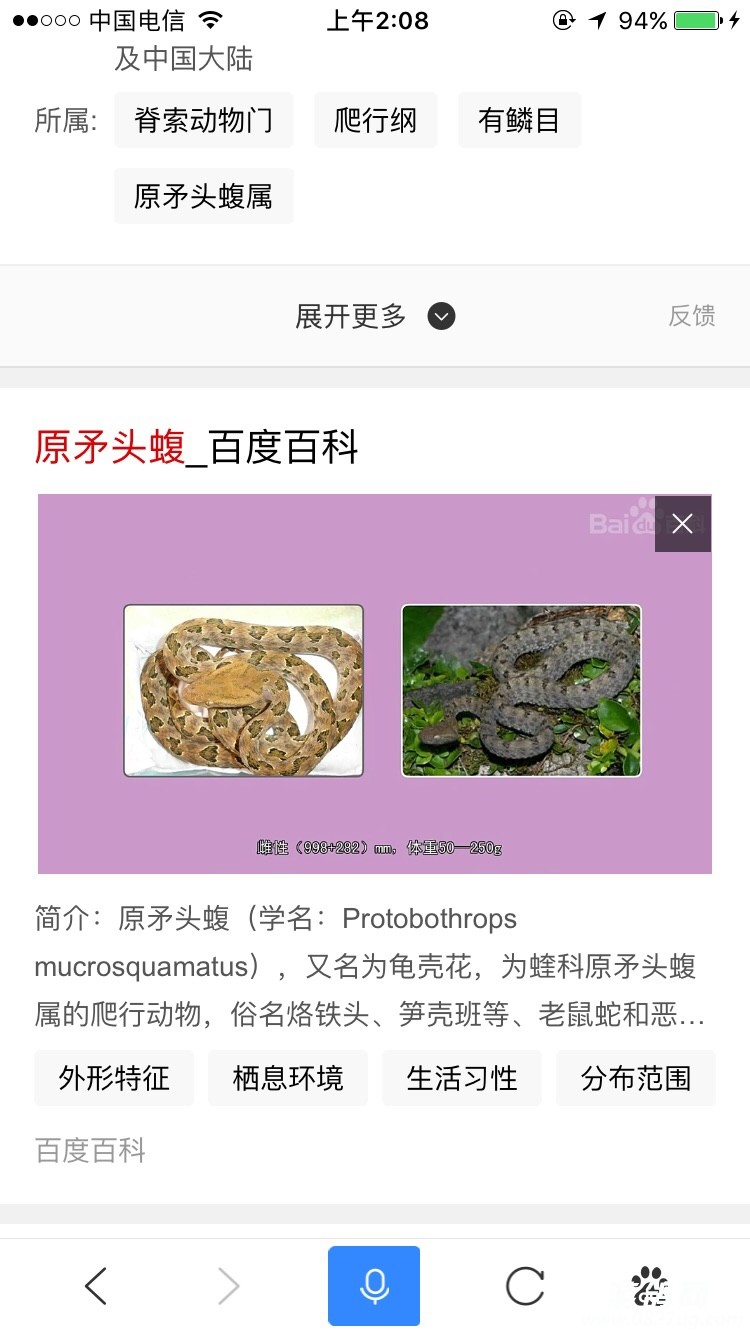
Task: Go back to the previous page
Action: 96,1286
